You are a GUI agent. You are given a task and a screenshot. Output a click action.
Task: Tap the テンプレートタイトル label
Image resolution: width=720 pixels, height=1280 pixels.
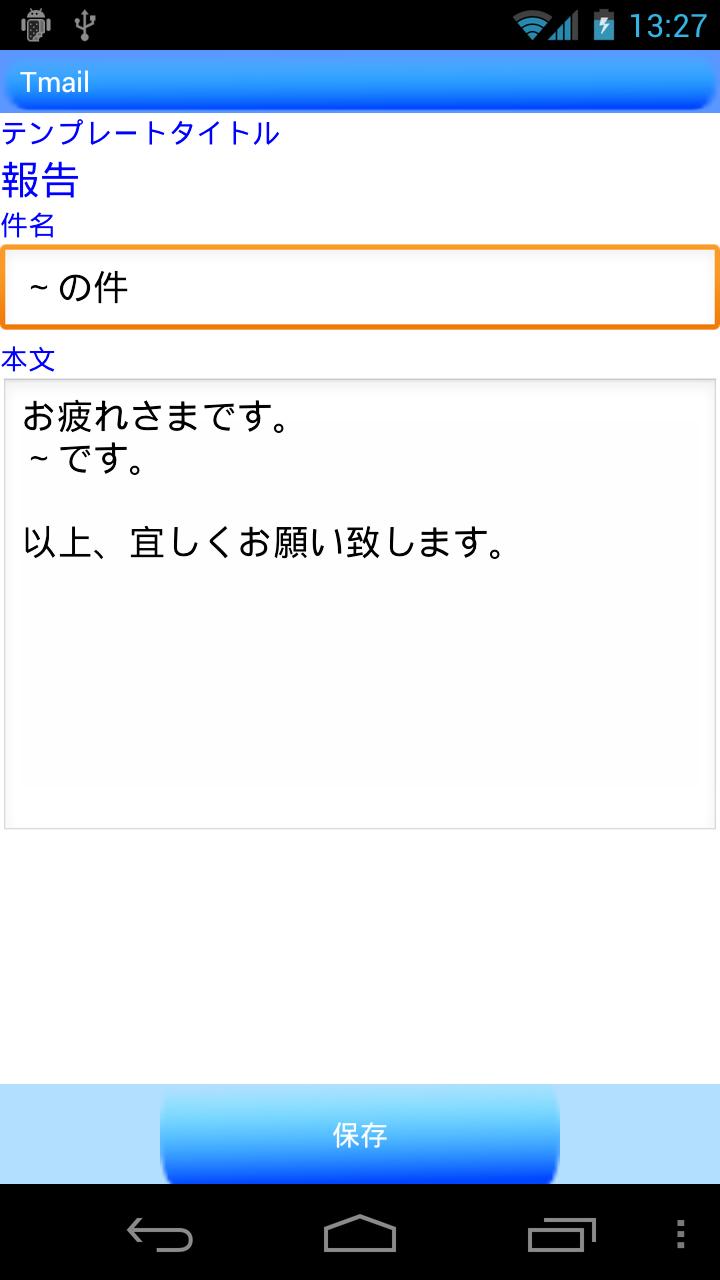click(140, 133)
